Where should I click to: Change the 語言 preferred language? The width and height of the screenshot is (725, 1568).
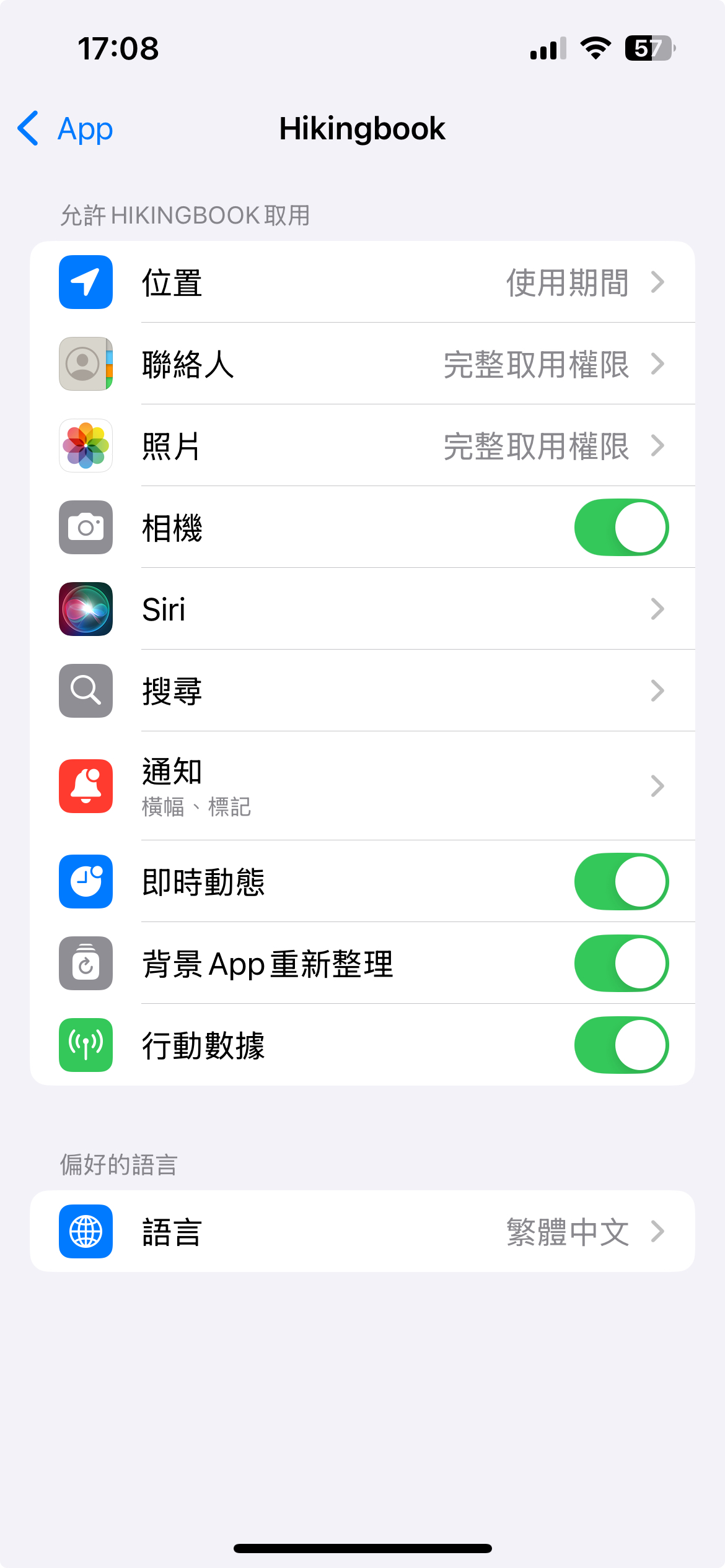362,1232
